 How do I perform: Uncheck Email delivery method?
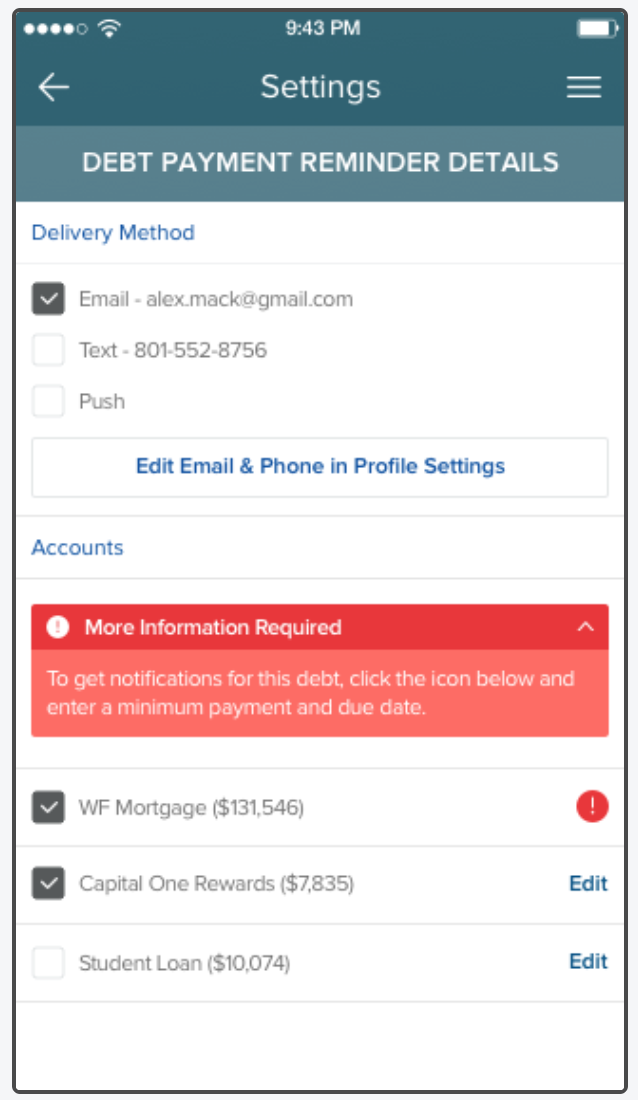click(48, 299)
